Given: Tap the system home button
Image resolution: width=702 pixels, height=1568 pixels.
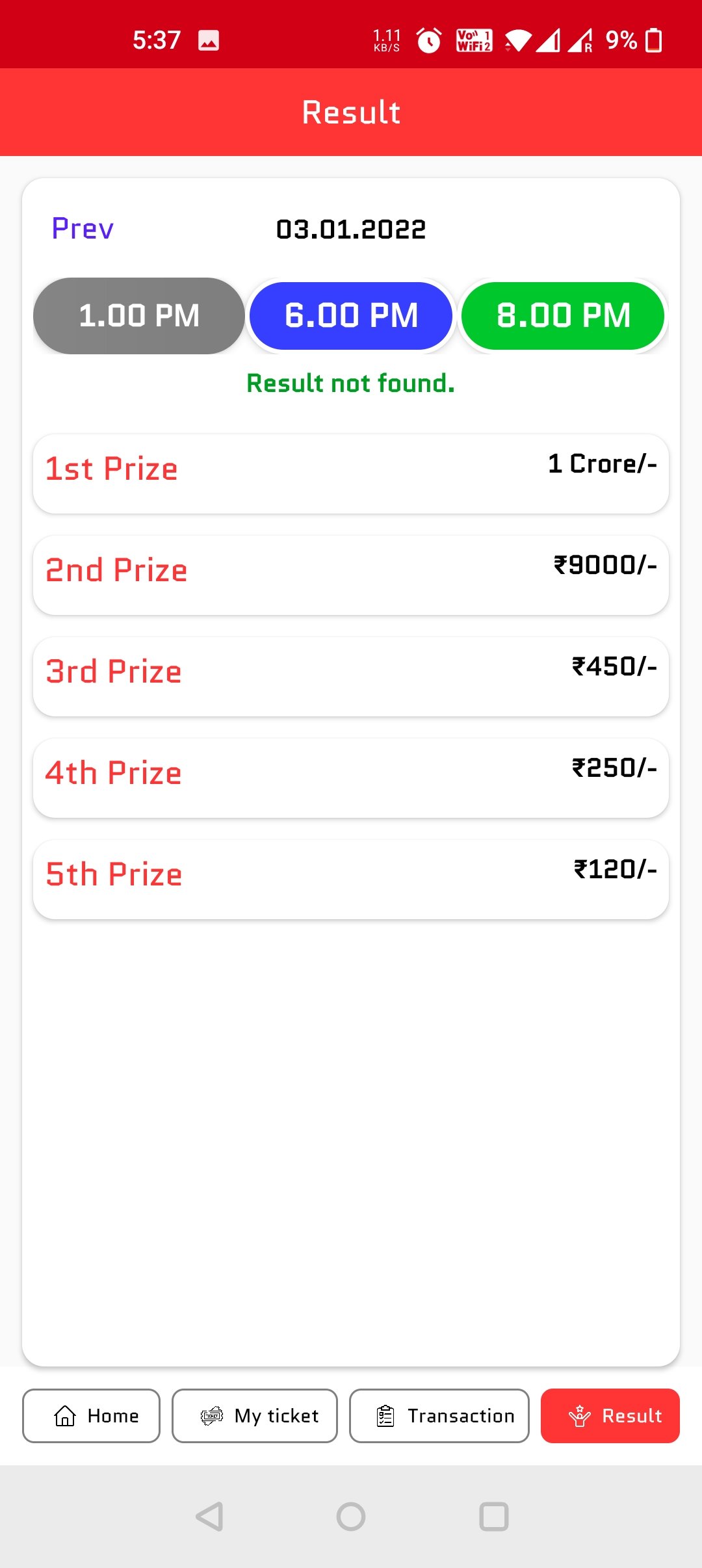Looking at the screenshot, I should (x=351, y=1517).
